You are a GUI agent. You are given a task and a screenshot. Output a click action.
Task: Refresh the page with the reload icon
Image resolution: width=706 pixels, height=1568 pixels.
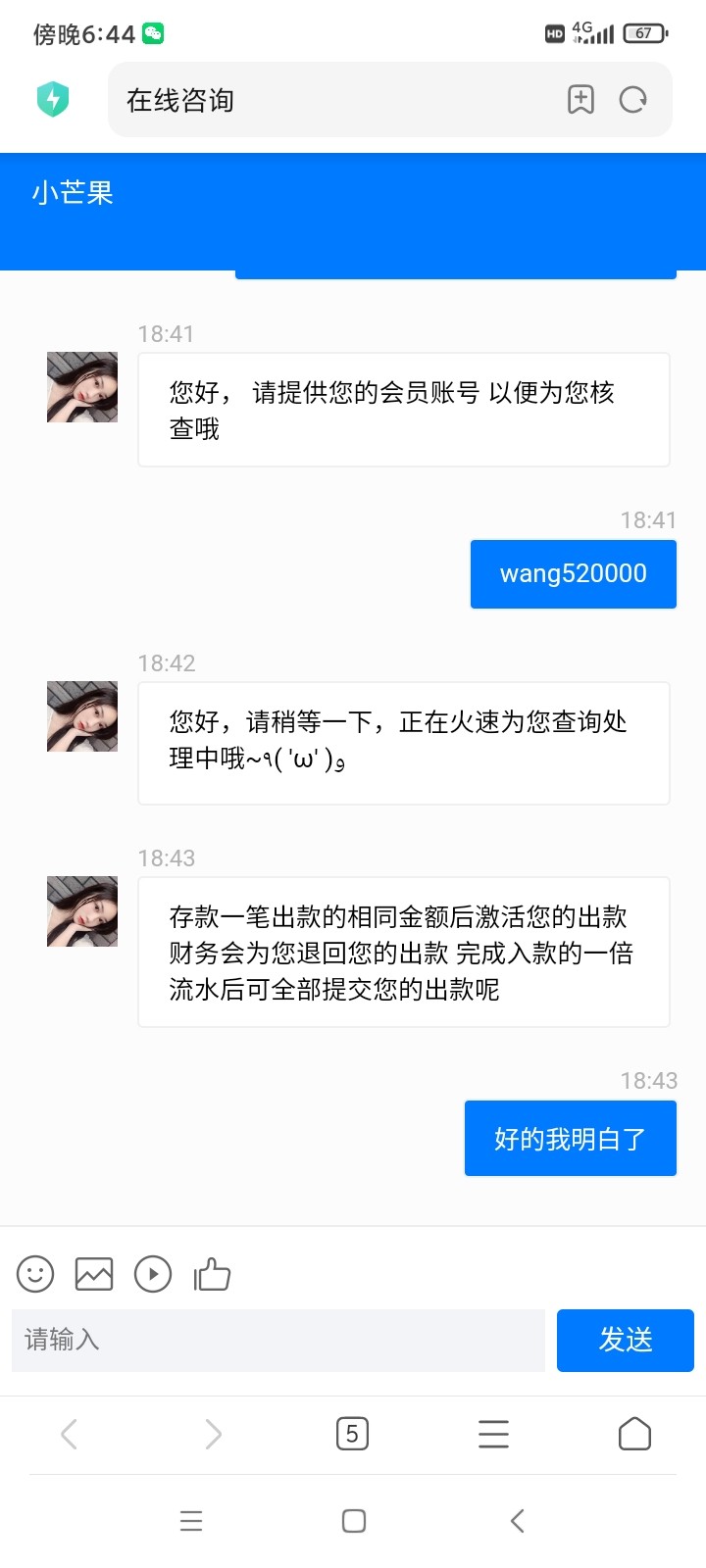(633, 99)
